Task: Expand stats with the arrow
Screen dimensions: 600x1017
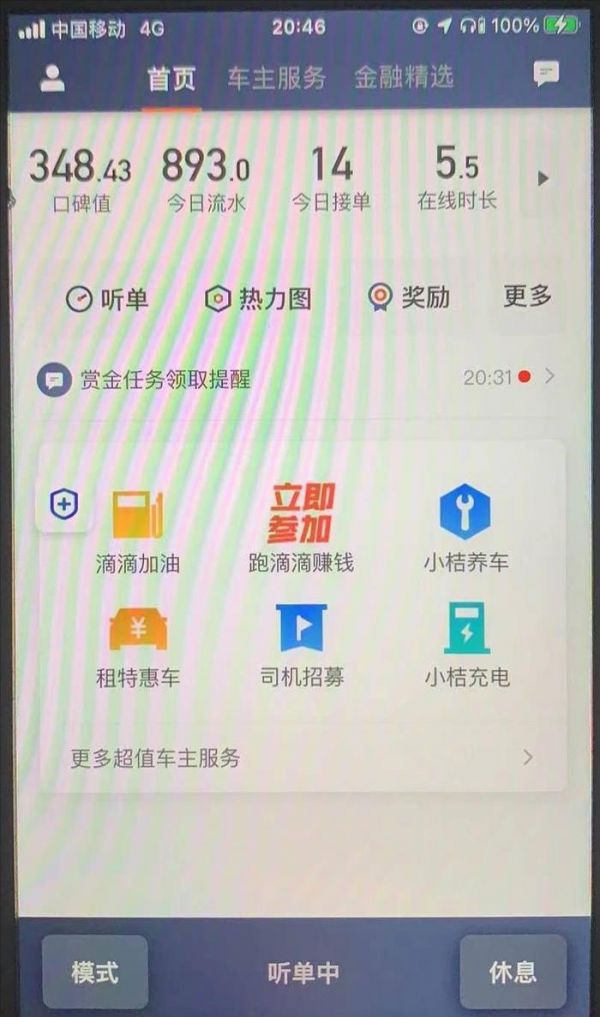Action: [543, 178]
